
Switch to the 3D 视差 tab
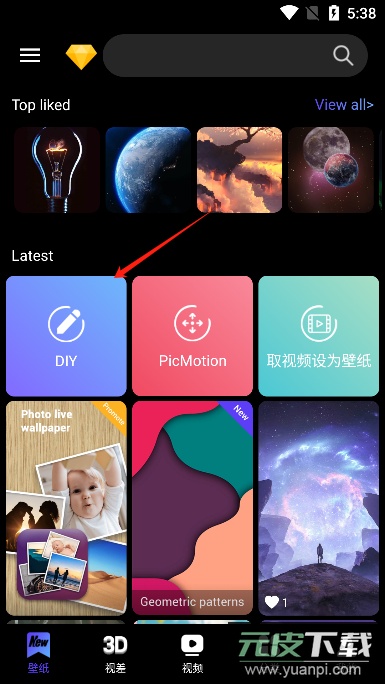pyautogui.click(x=116, y=653)
